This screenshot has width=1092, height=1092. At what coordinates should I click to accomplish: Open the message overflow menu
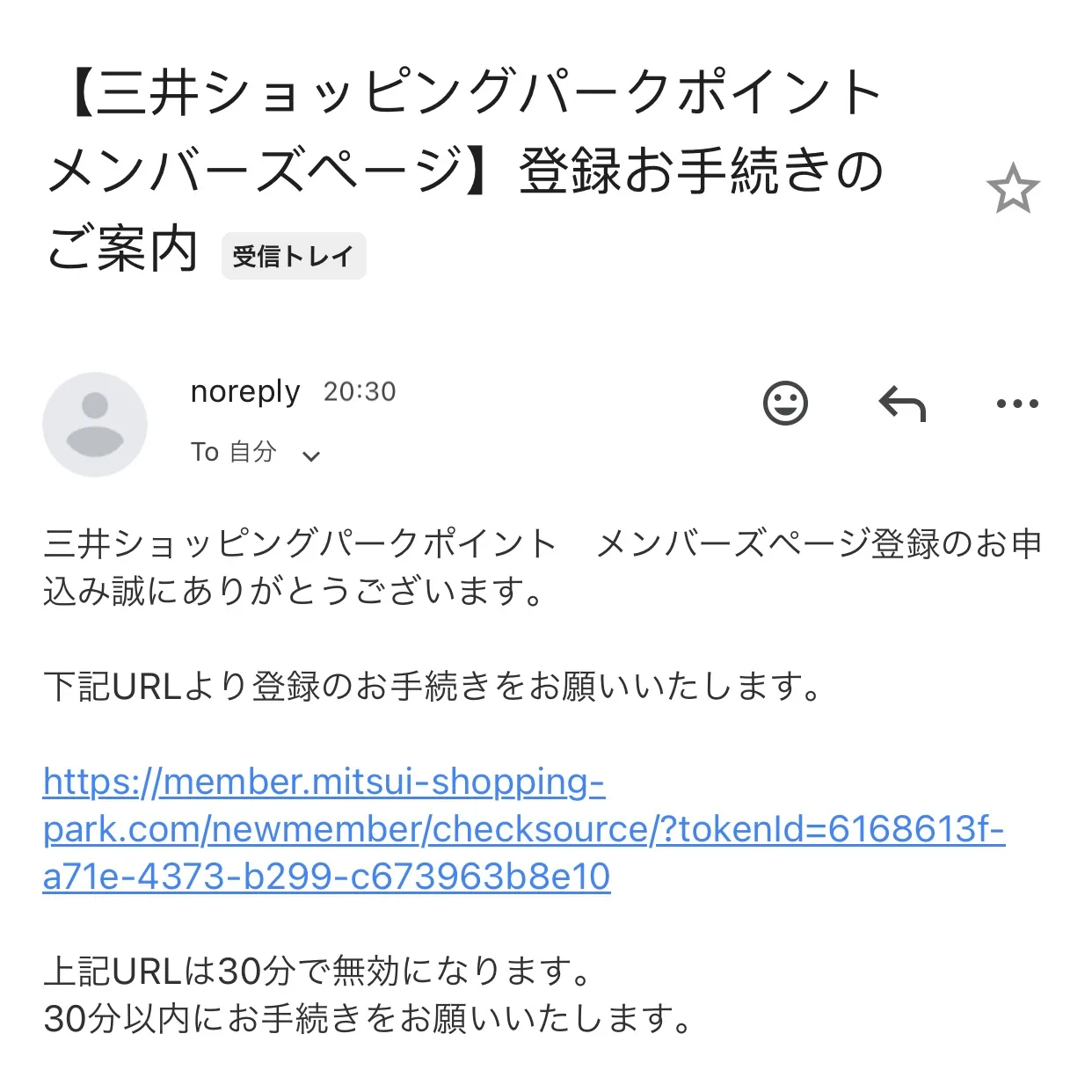click(1017, 404)
